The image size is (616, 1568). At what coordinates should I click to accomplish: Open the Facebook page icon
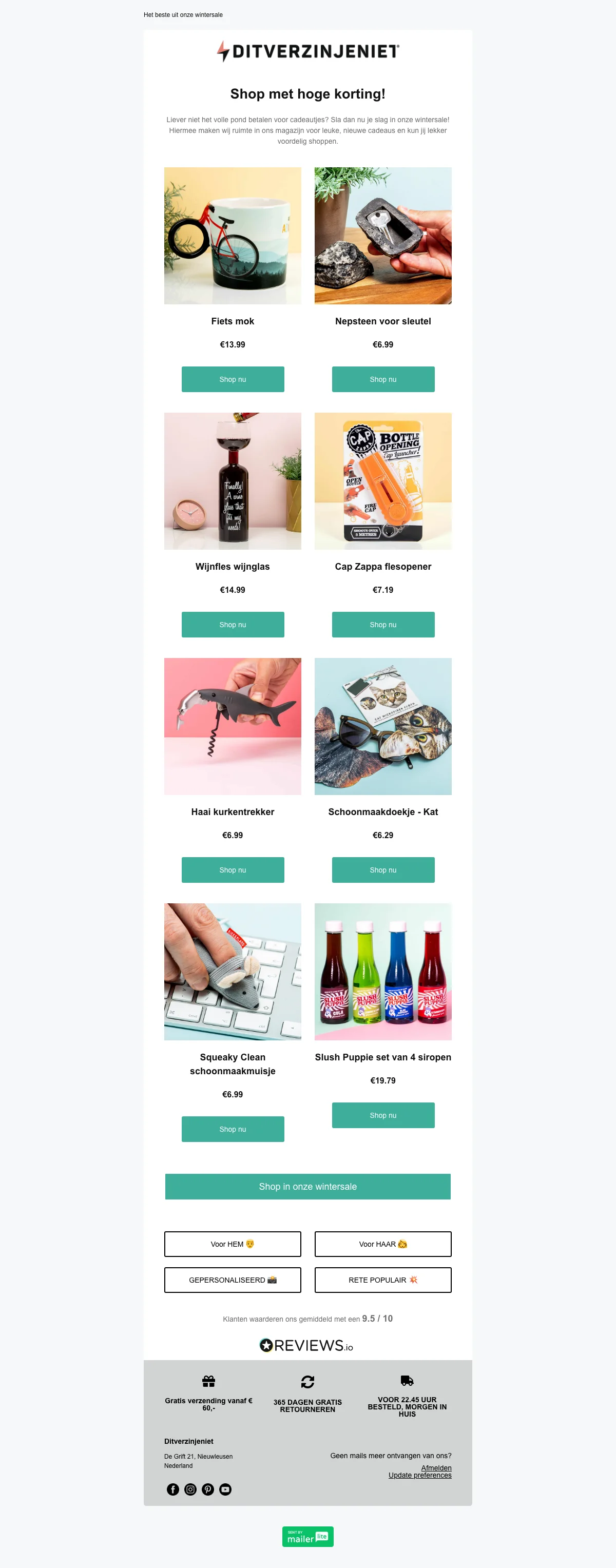pyautogui.click(x=173, y=1489)
